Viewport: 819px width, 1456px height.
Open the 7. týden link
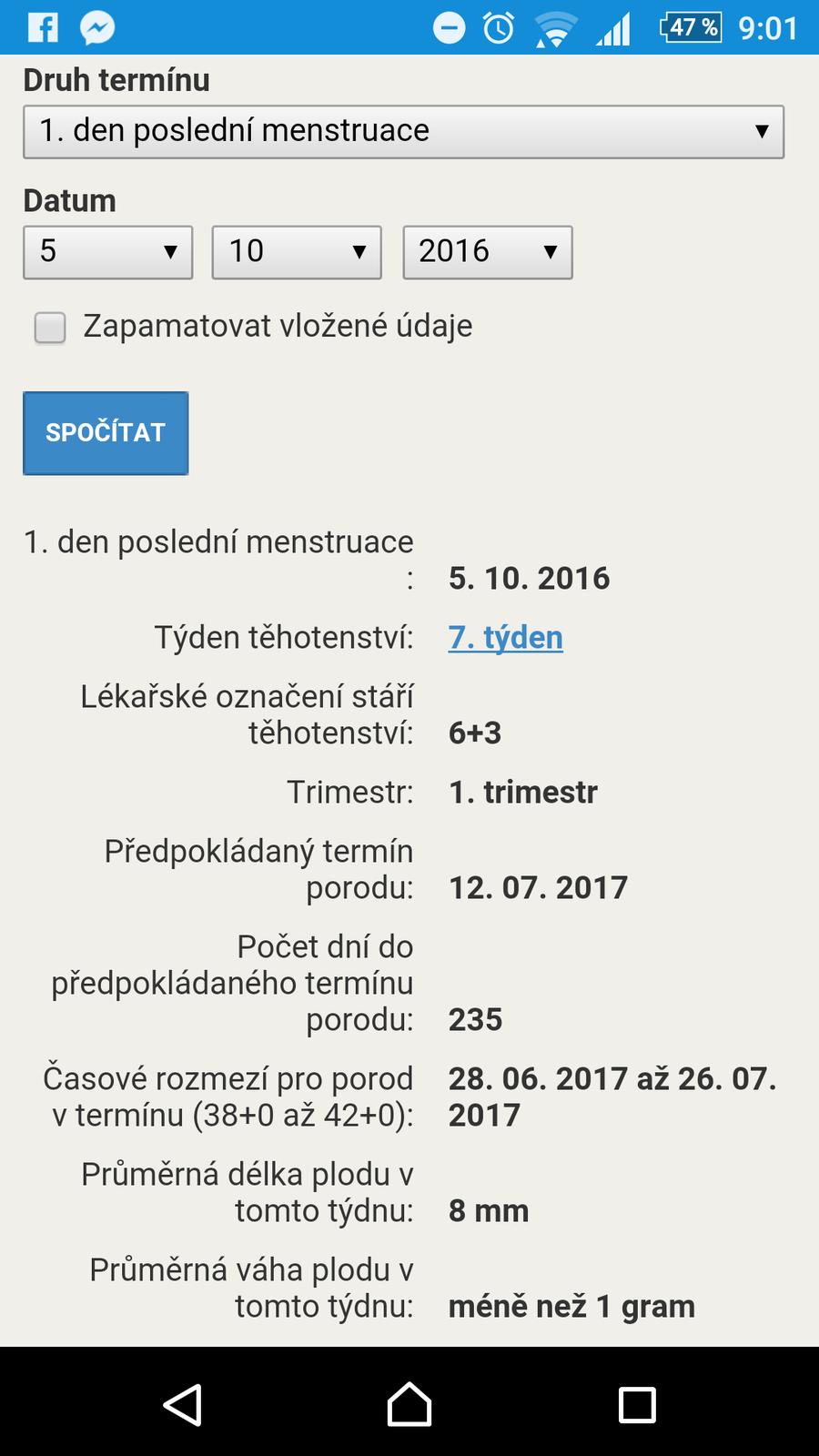[505, 637]
